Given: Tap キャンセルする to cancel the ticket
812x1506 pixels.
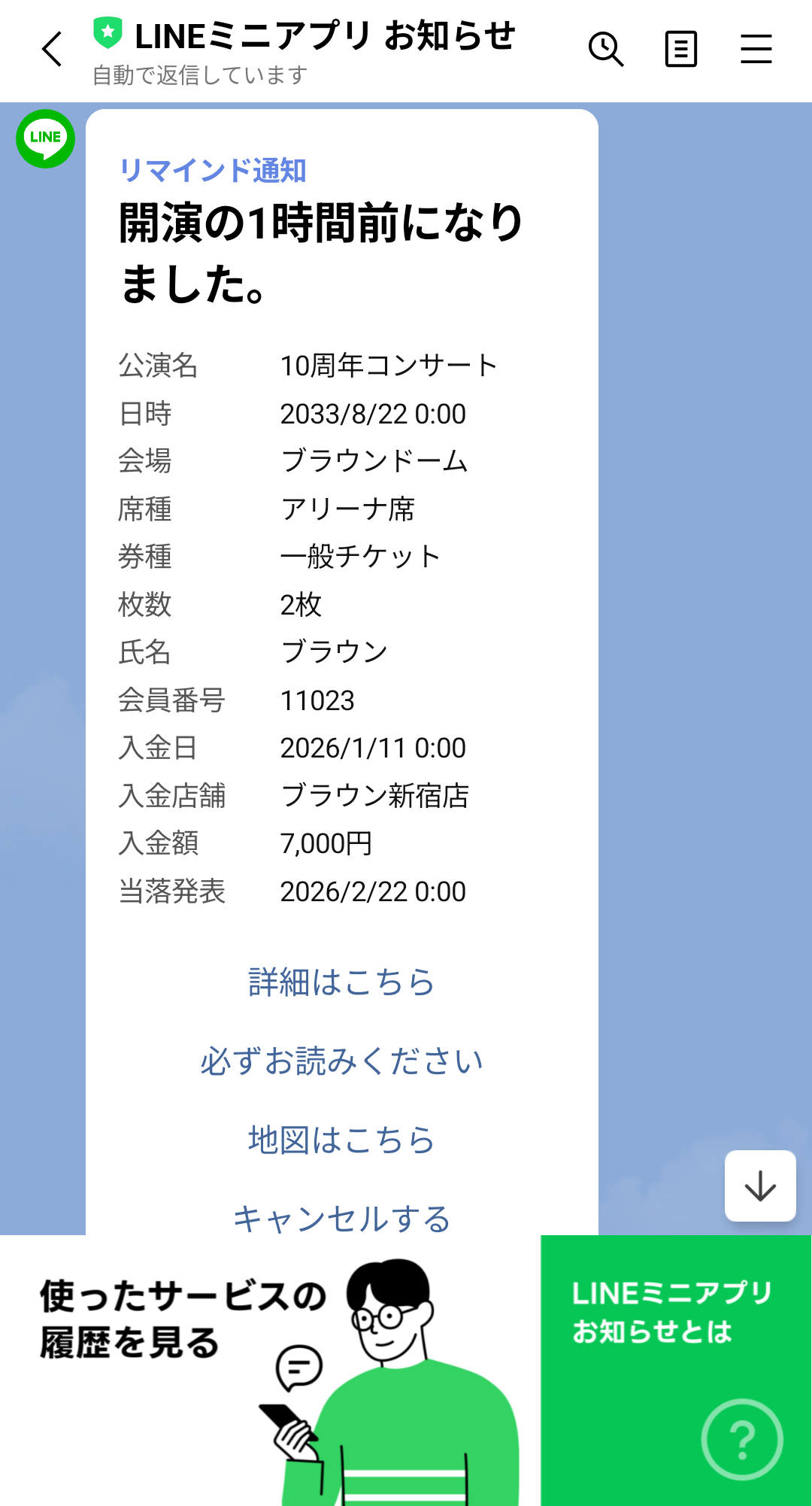Looking at the screenshot, I should click(341, 1220).
